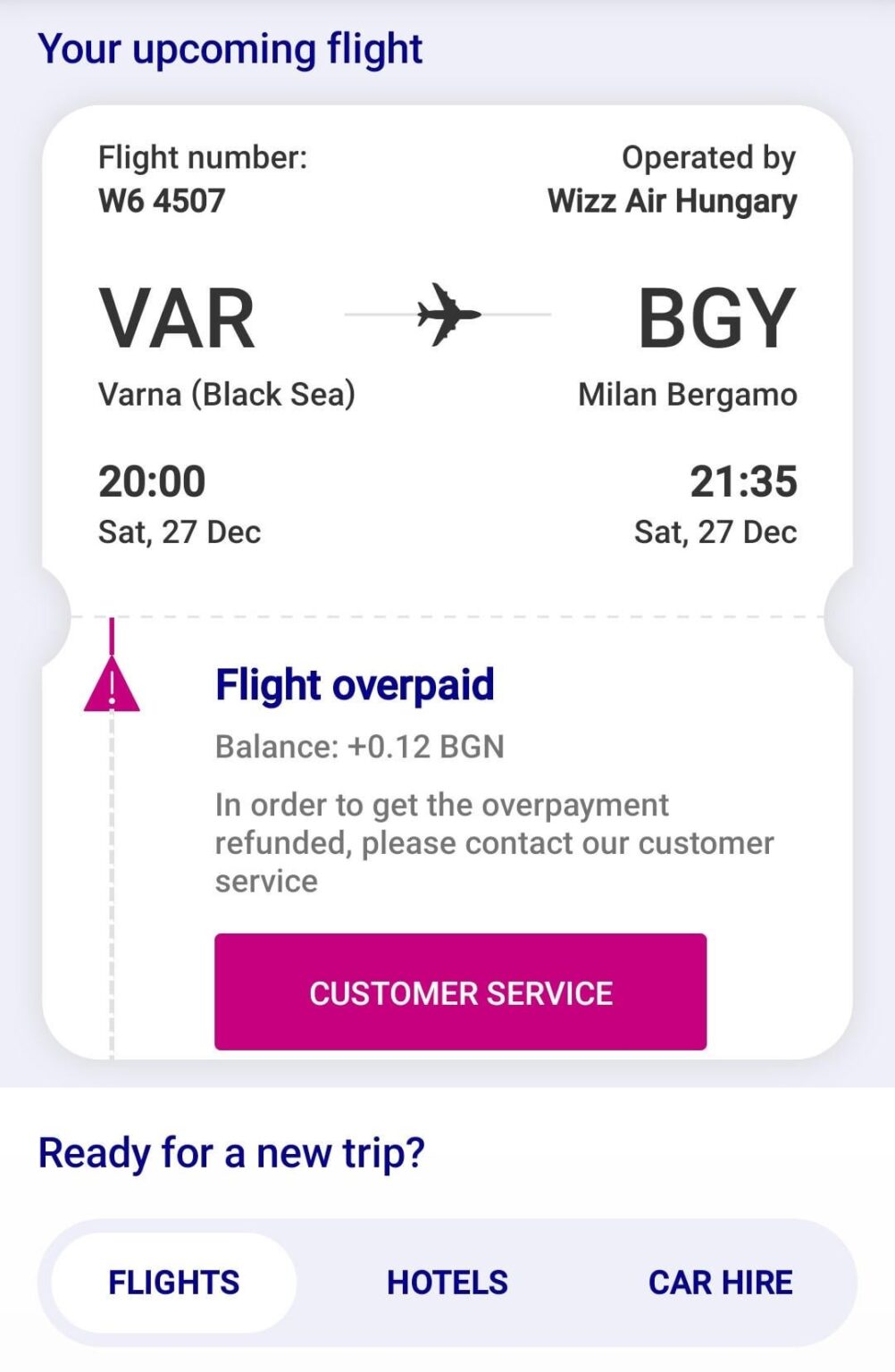895x1372 pixels.
Task: Click the airplane icon between VAR and BGY
Action: click(x=446, y=314)
